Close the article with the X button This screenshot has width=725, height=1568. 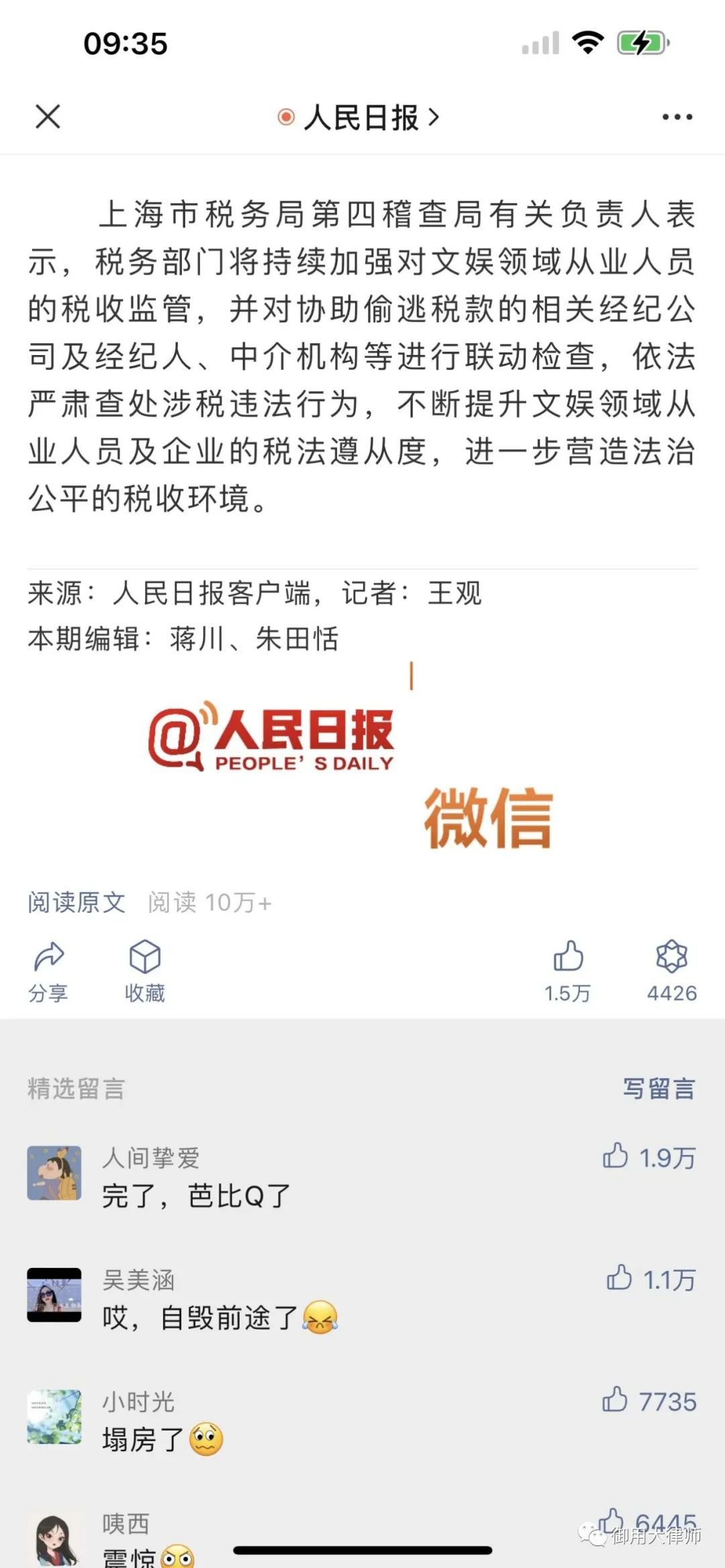[48, 116]
